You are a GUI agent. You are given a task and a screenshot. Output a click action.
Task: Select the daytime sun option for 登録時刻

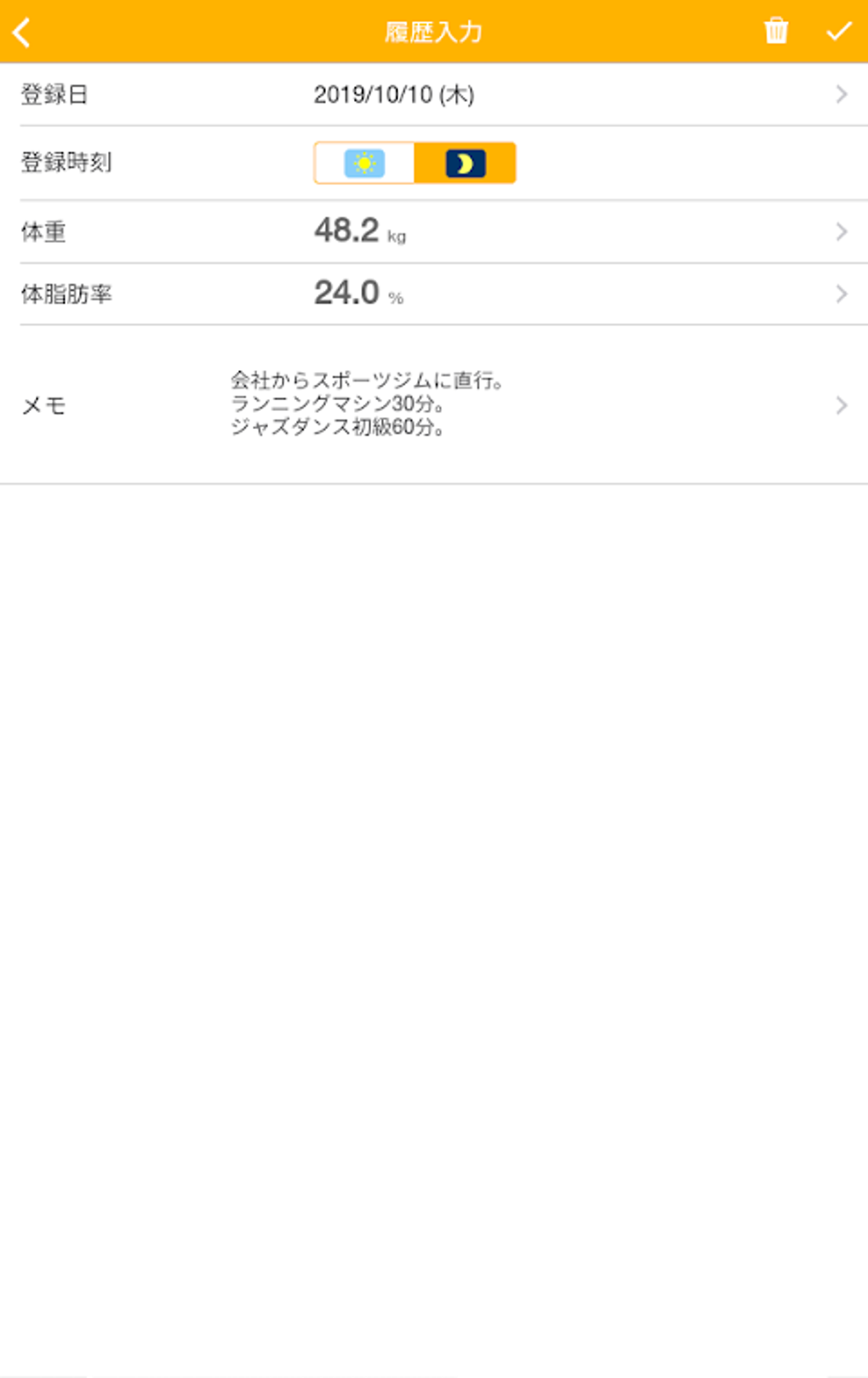[364, 163]
